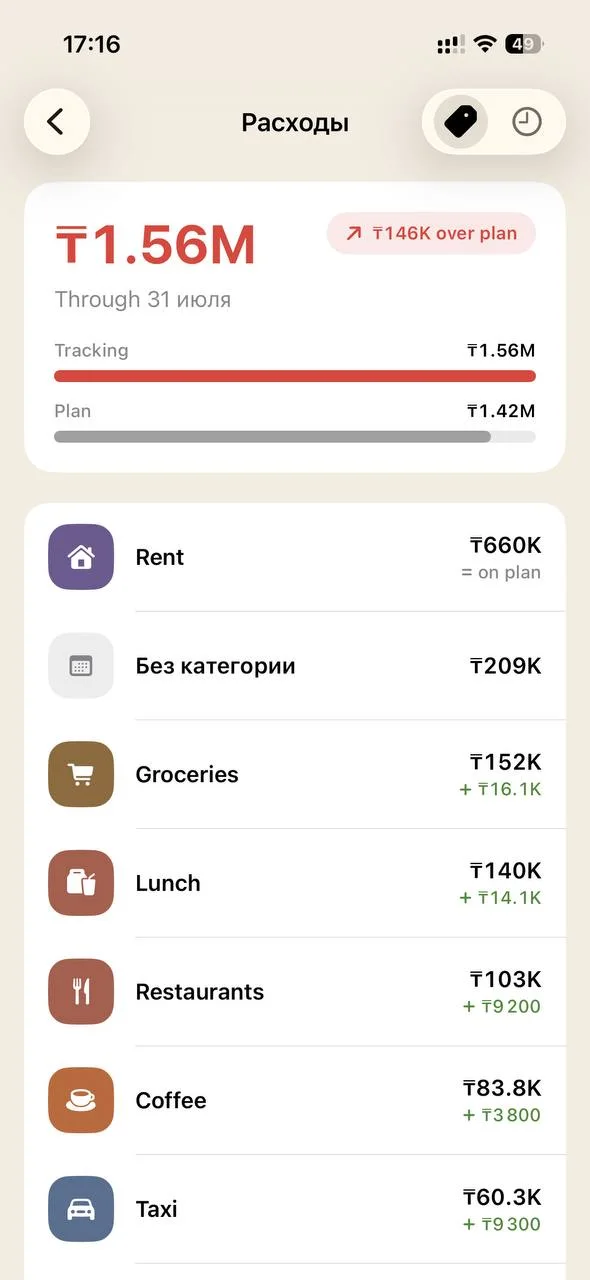The height and width of the screenshot is (1280, 590).
Task: Switch to the category tag view
Action: pos(460,122)
